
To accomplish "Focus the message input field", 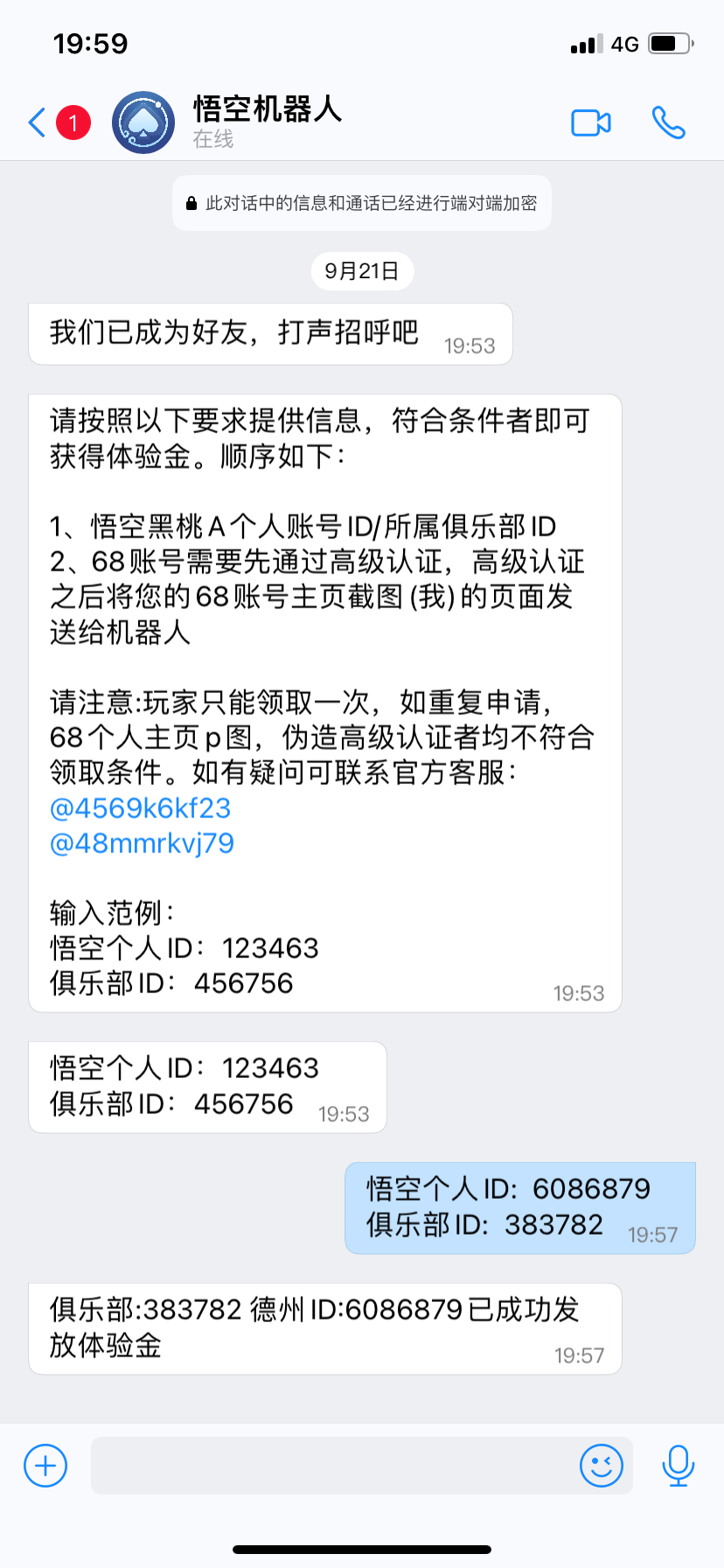I will click(332, 1466).
